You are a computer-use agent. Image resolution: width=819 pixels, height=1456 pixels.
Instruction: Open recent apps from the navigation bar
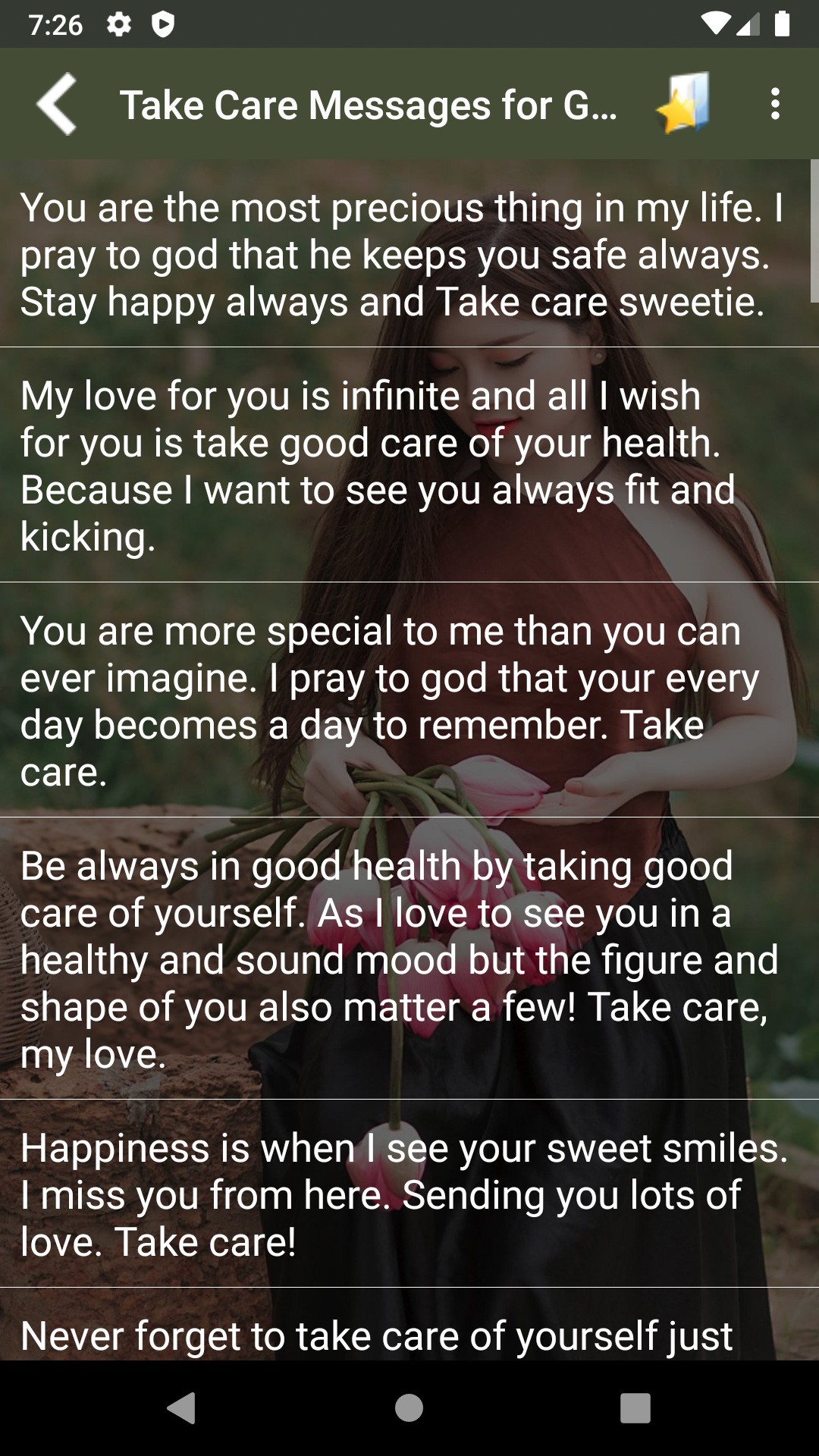635,1408
